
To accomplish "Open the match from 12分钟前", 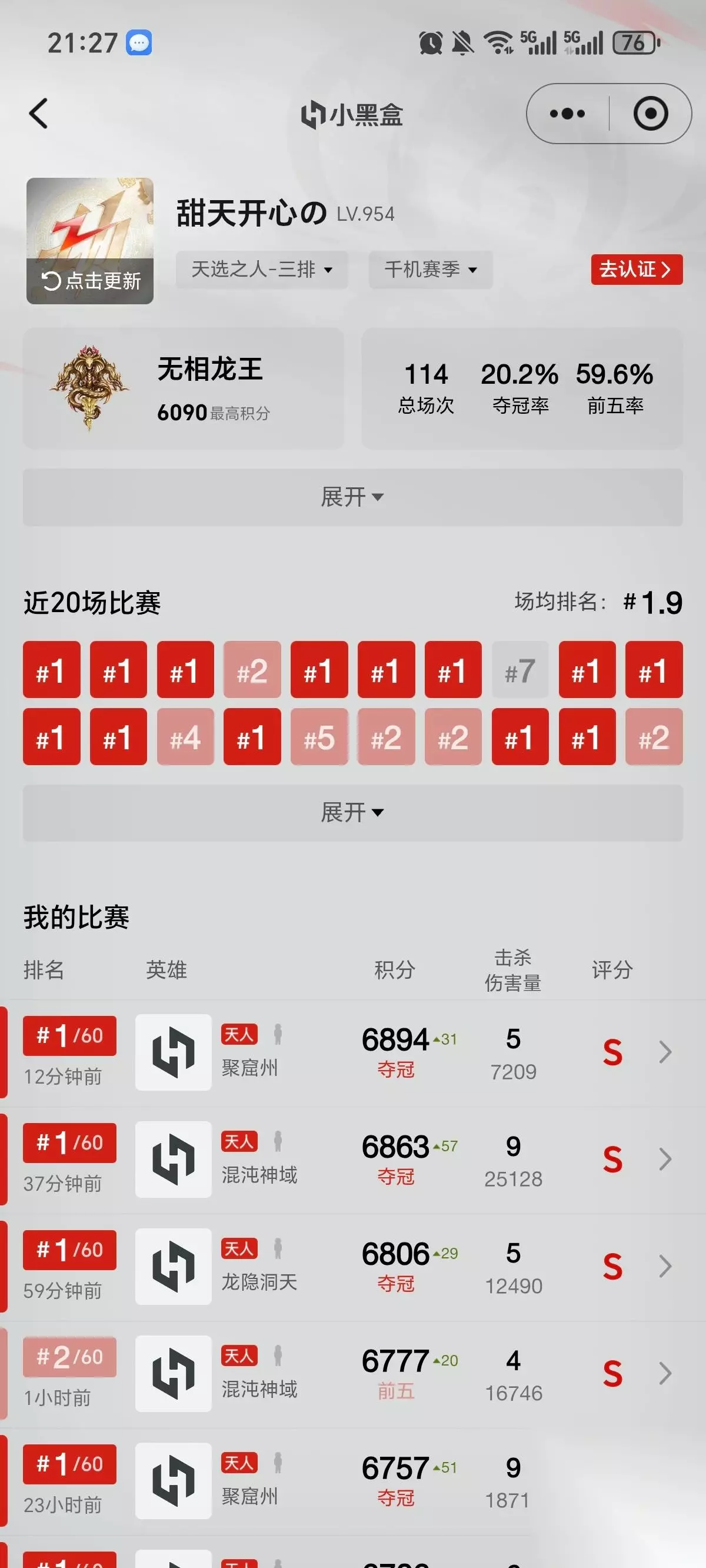I will click(353, 1053).
